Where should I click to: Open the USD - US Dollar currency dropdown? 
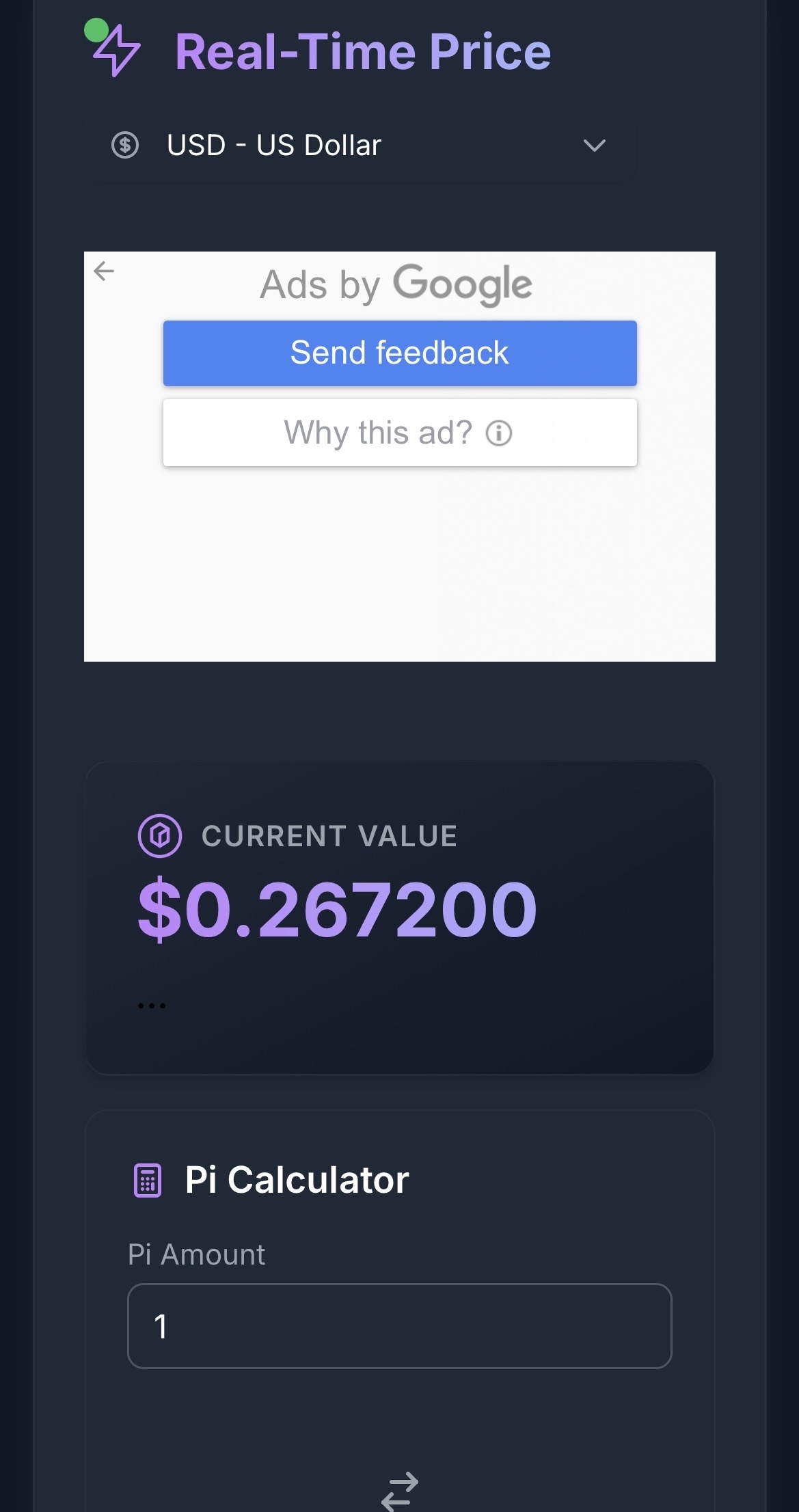click(359, 146)
